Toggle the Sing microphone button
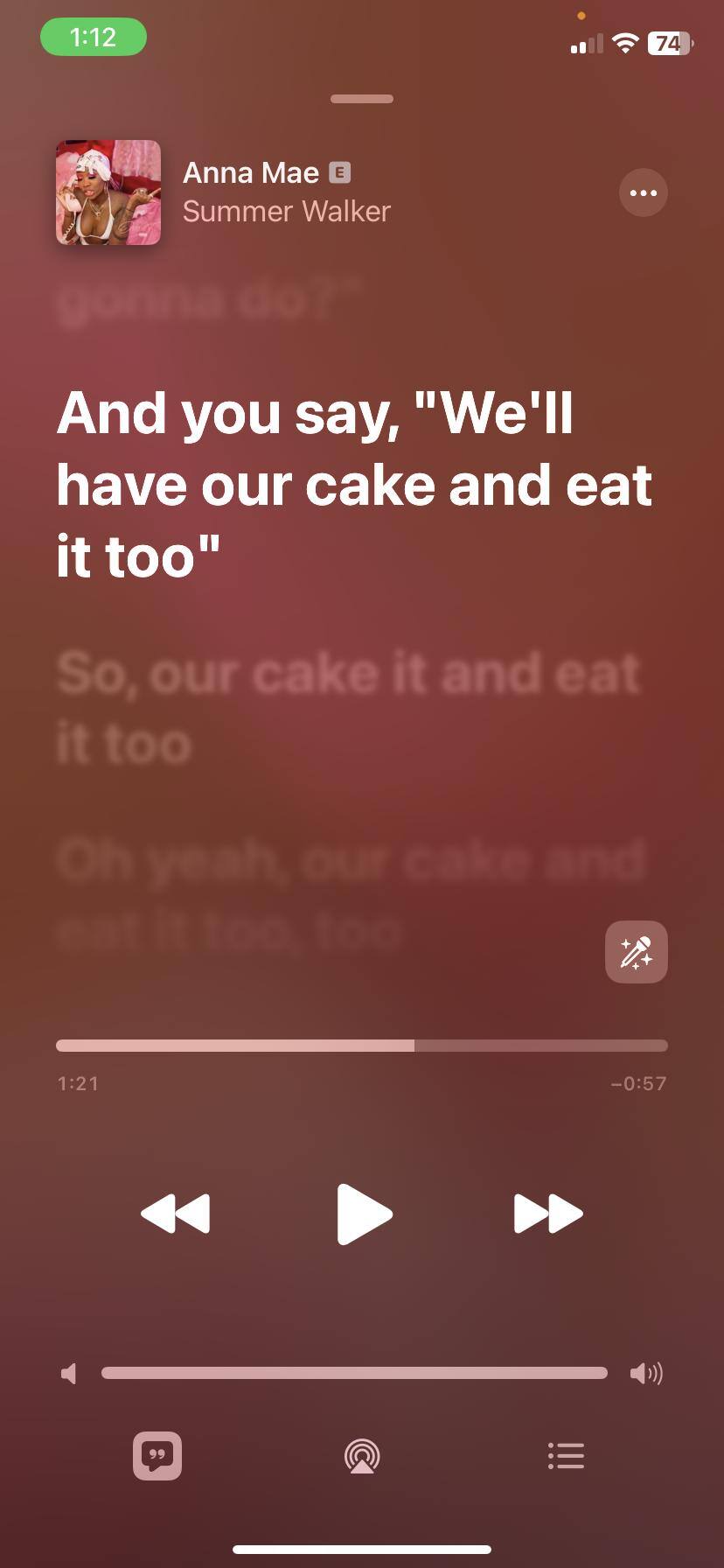This screenshot has height=1568, width=724. click(636, 952)
